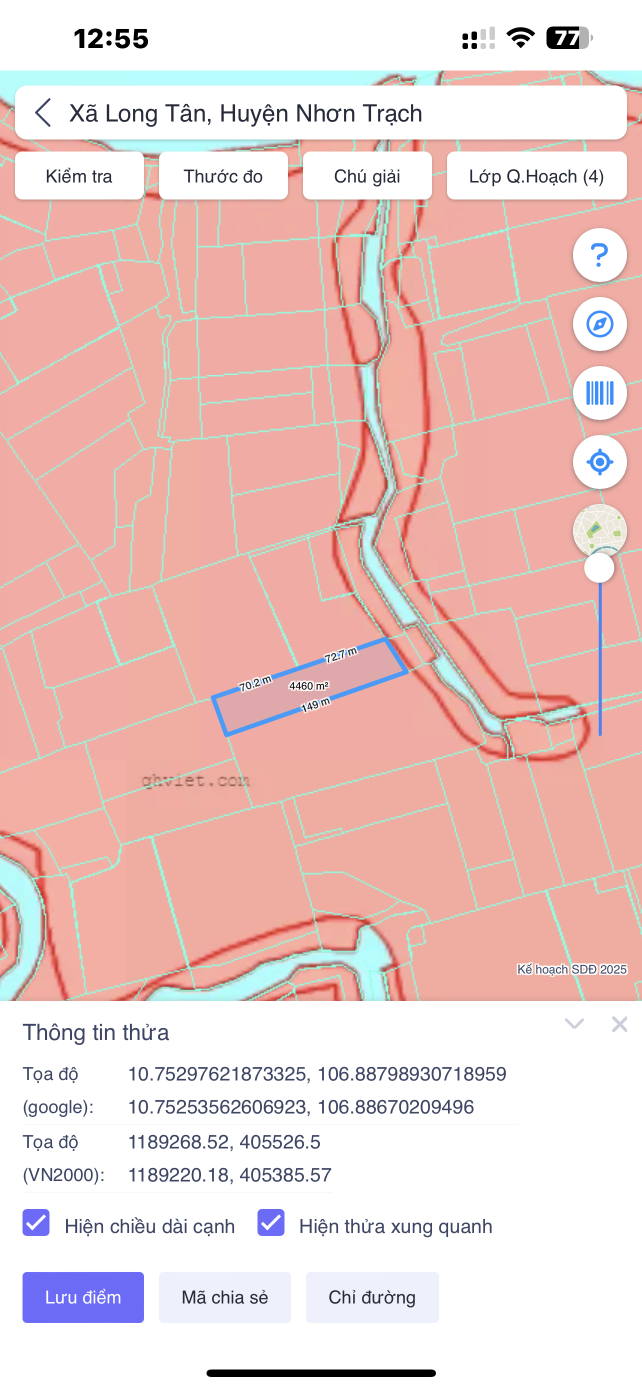Go back using the arrow icon
Image resolution: width=642 pixels, height=1389 pixels.
click(43, 113)
